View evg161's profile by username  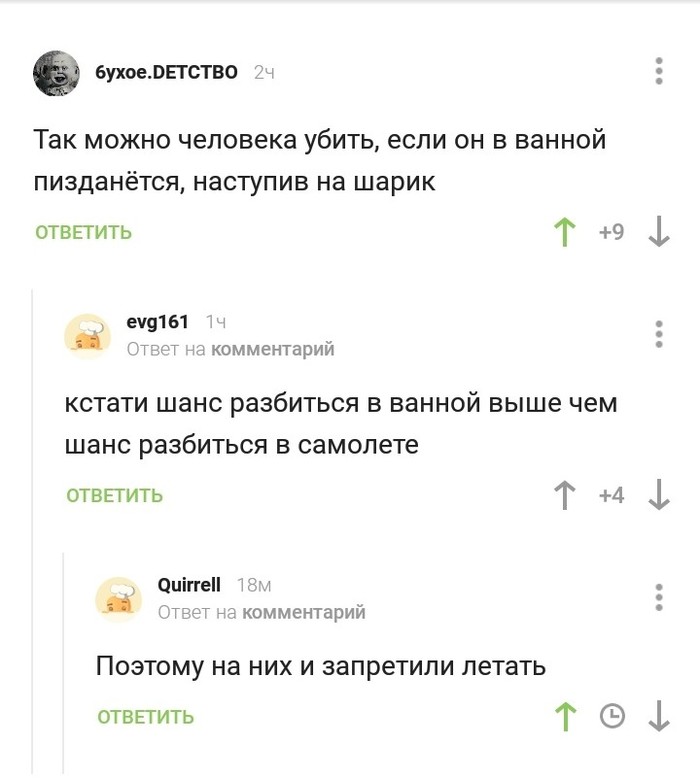[158, 322]
